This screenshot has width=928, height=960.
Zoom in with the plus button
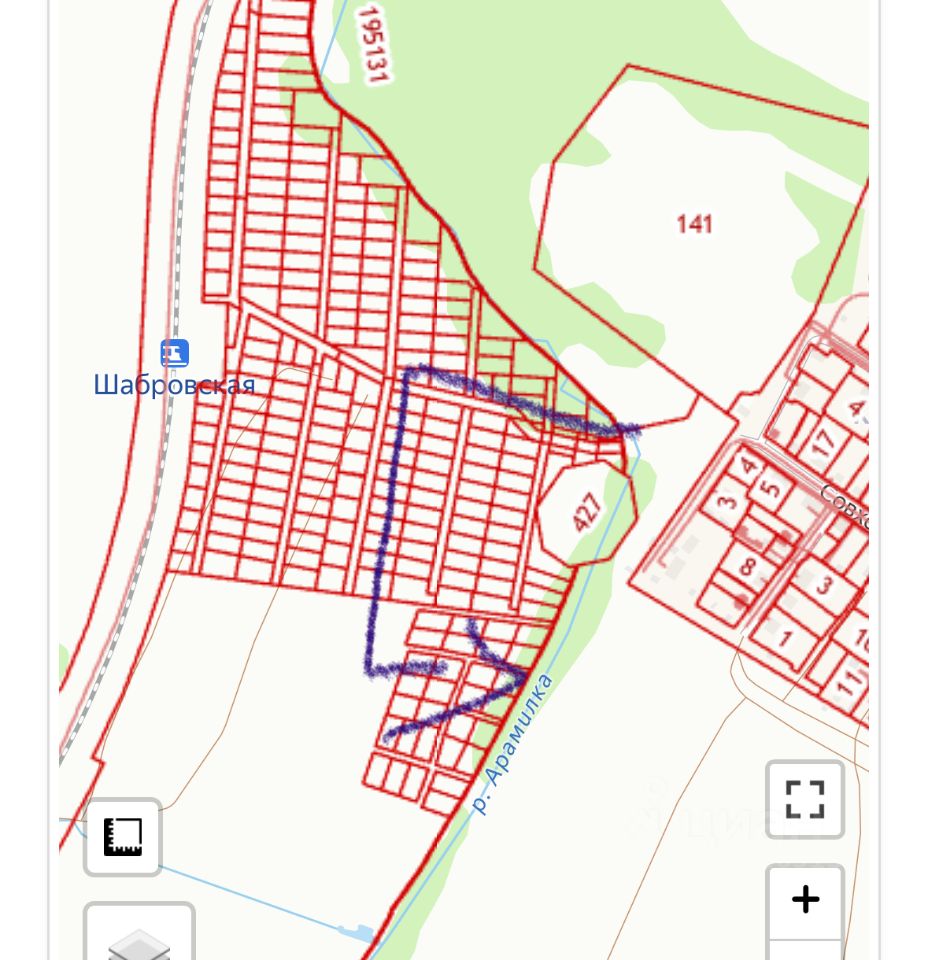click(x=805, y=899)
